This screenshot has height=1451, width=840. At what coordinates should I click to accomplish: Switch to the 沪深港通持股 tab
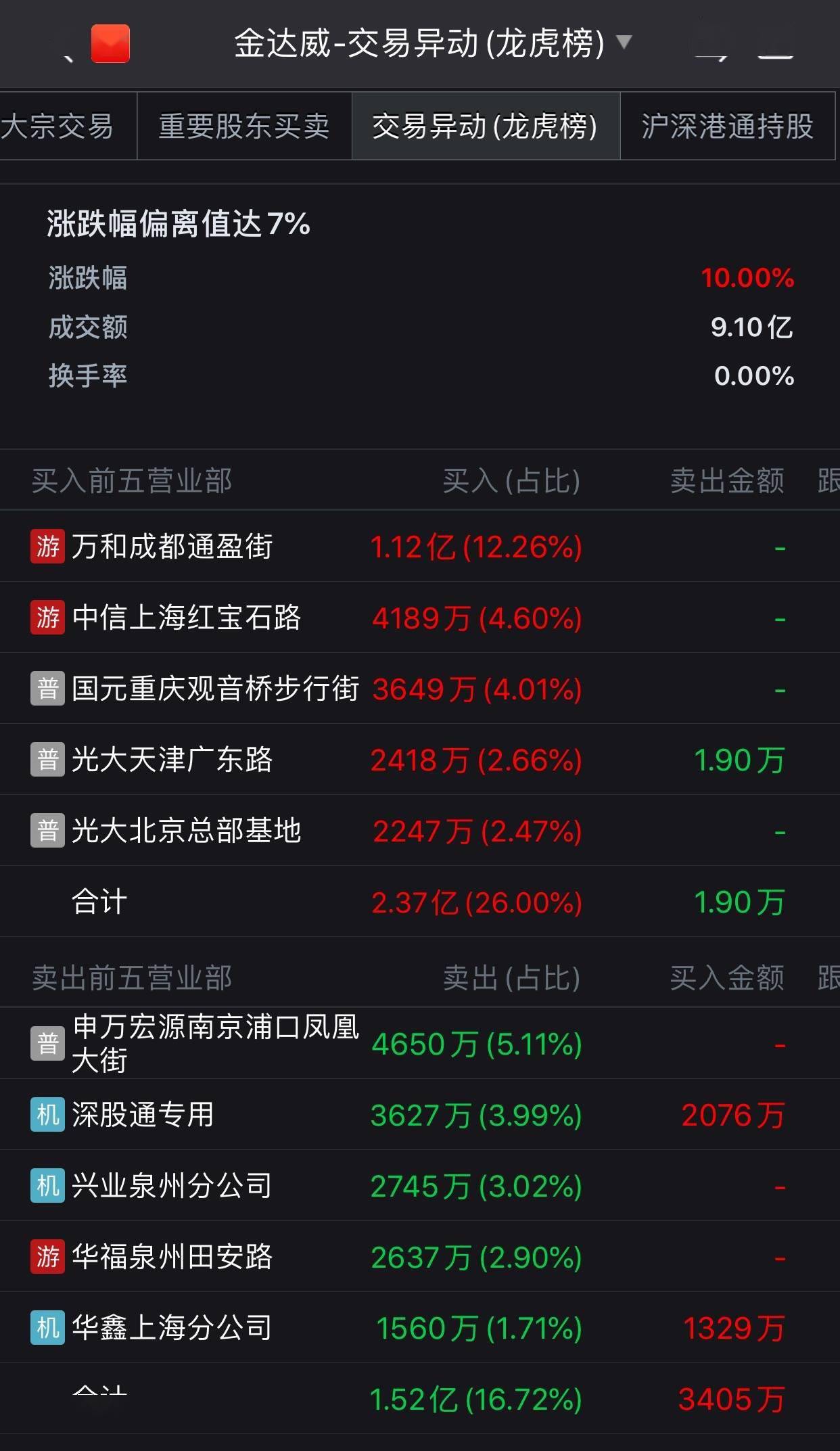(x=728, y=126)
